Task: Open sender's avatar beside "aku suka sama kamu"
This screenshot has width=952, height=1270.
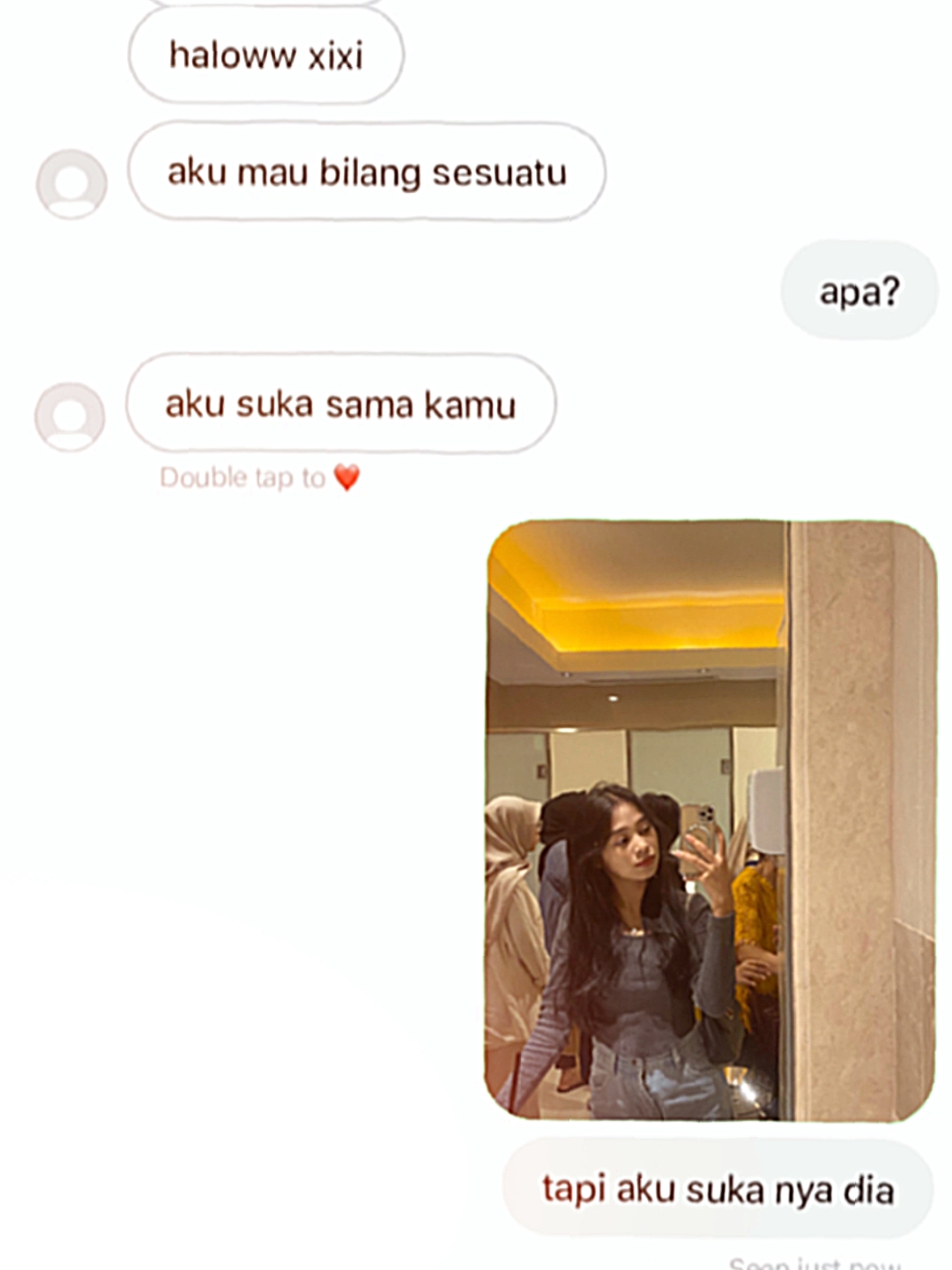Action: pyautogui.click(x=70, y=417)
